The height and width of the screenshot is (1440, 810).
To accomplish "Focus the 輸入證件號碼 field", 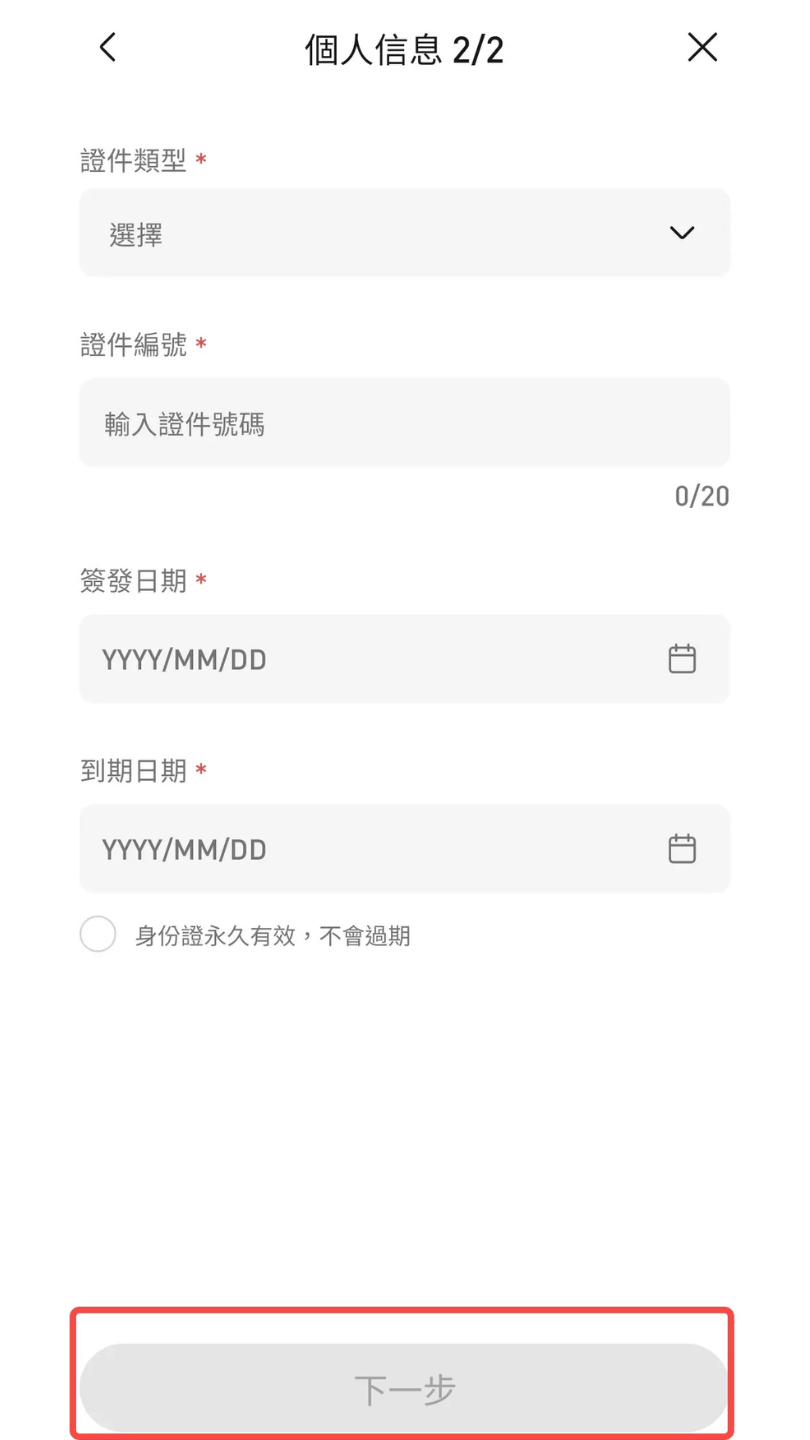I will tap(404, 423).
